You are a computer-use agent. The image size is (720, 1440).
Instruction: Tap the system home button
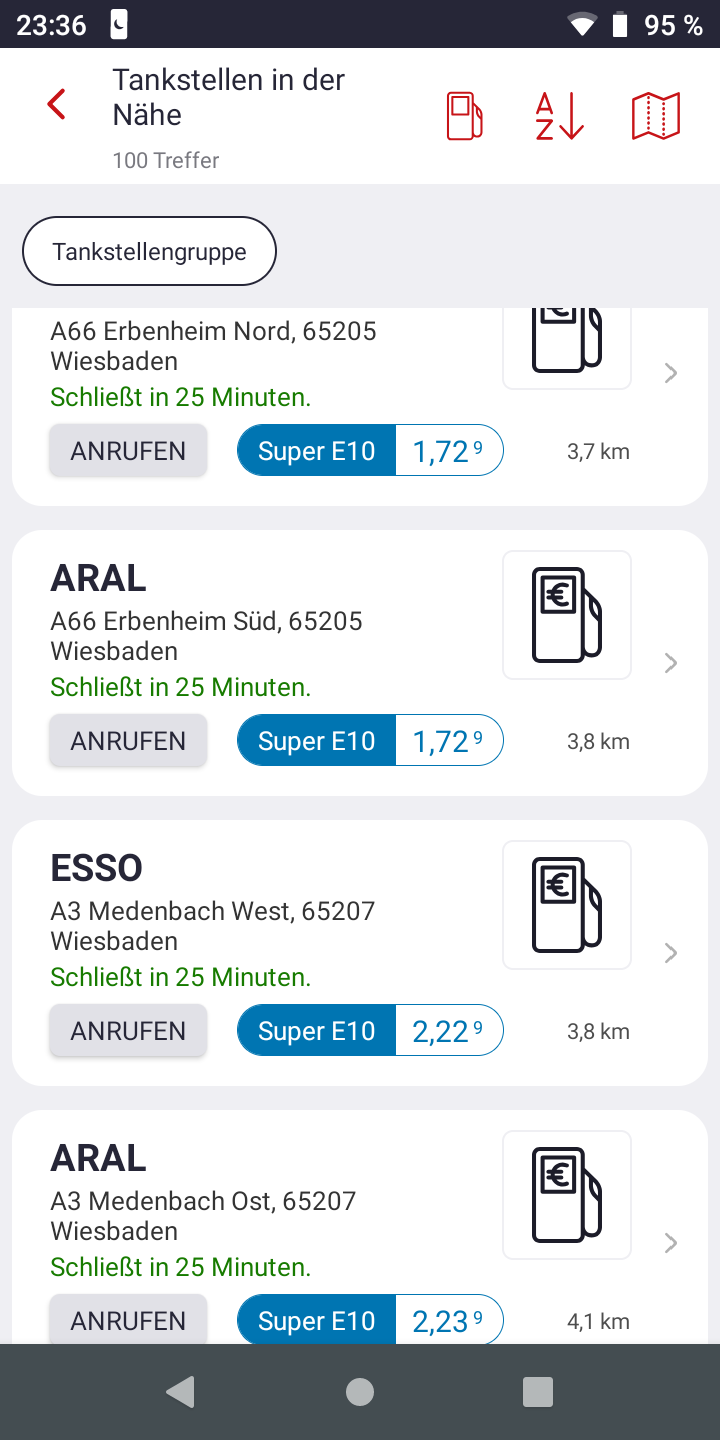coord(360,1392)
